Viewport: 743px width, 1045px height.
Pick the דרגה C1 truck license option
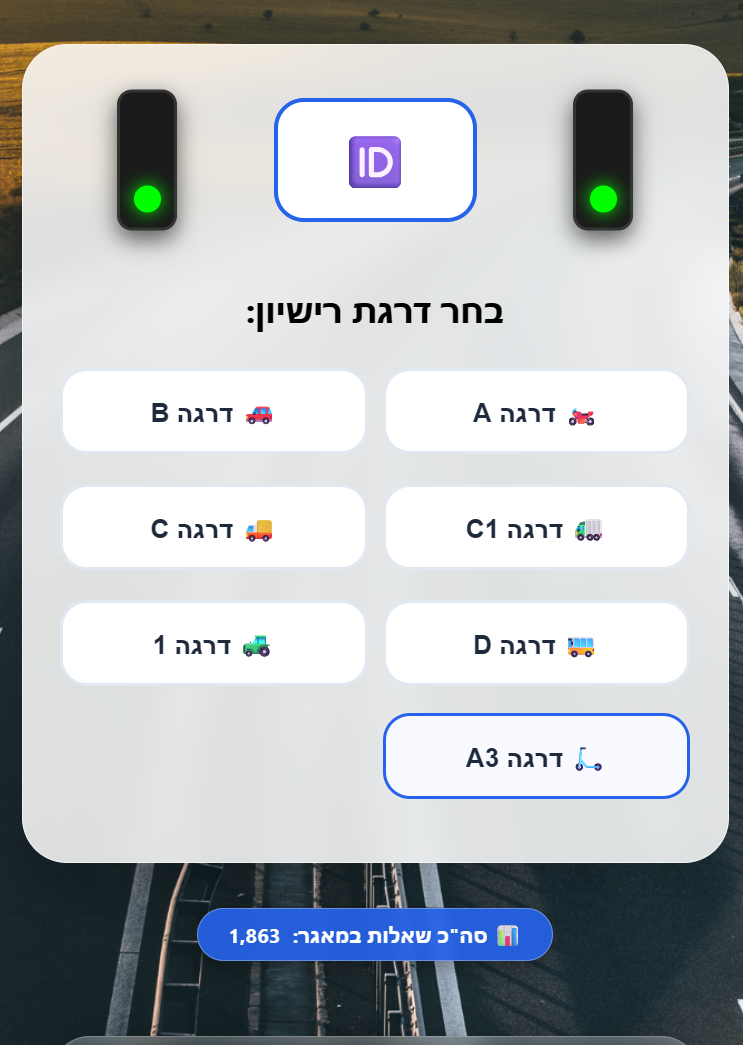[536, 528]
